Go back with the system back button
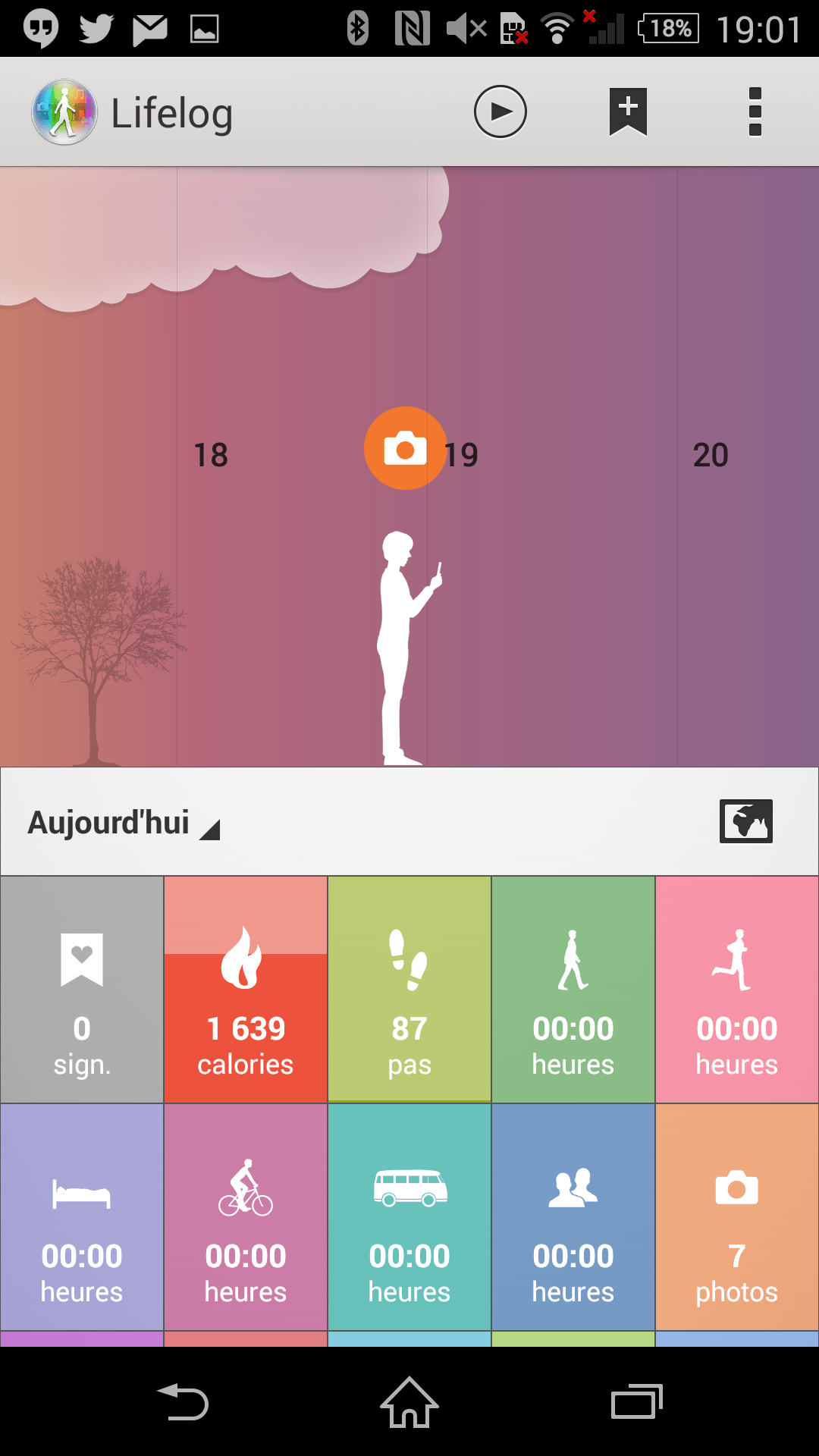Screen dimensions: 819x1456 click(182, 1402)
